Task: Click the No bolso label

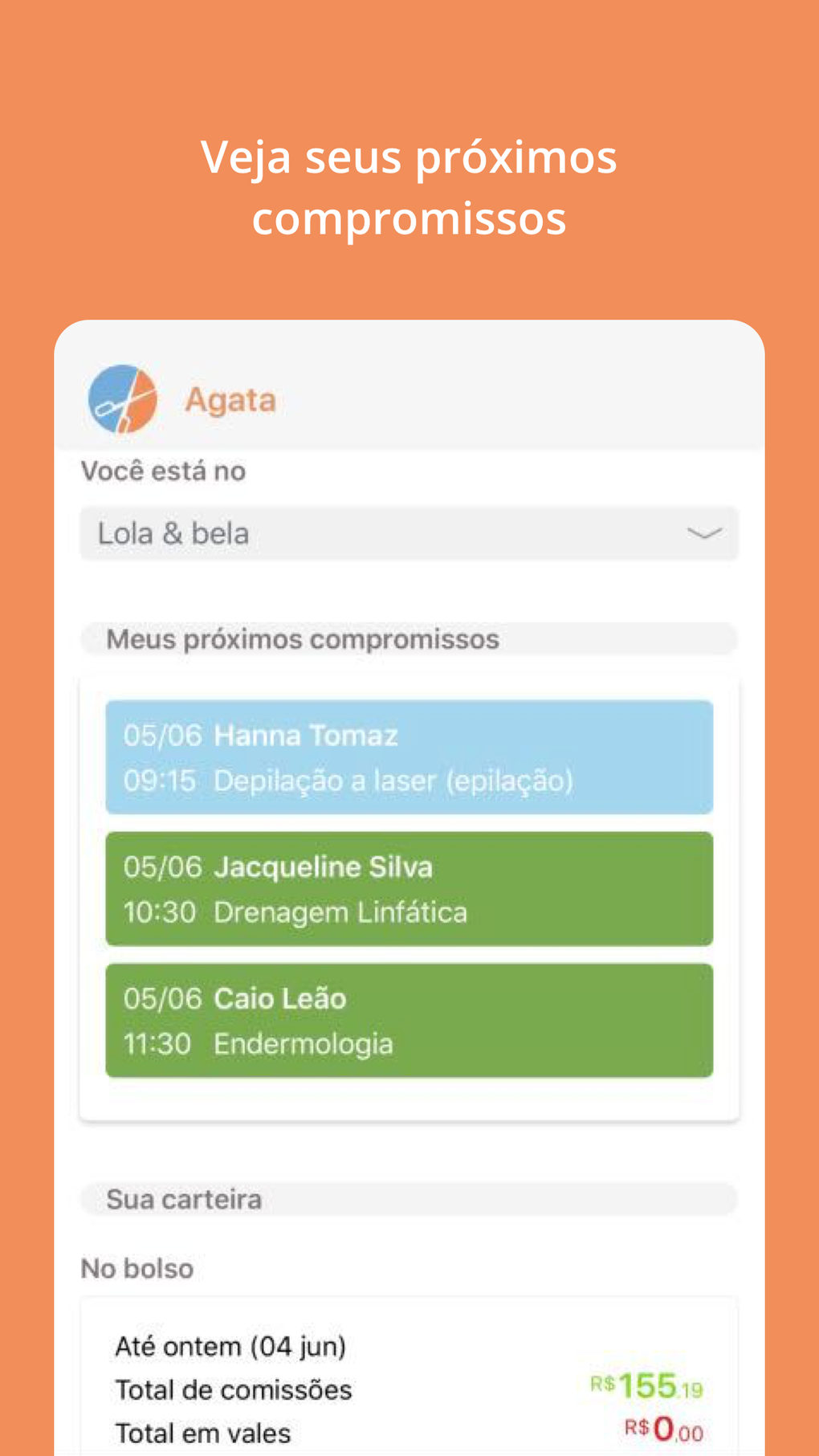Action: [x=136, y=1267]
